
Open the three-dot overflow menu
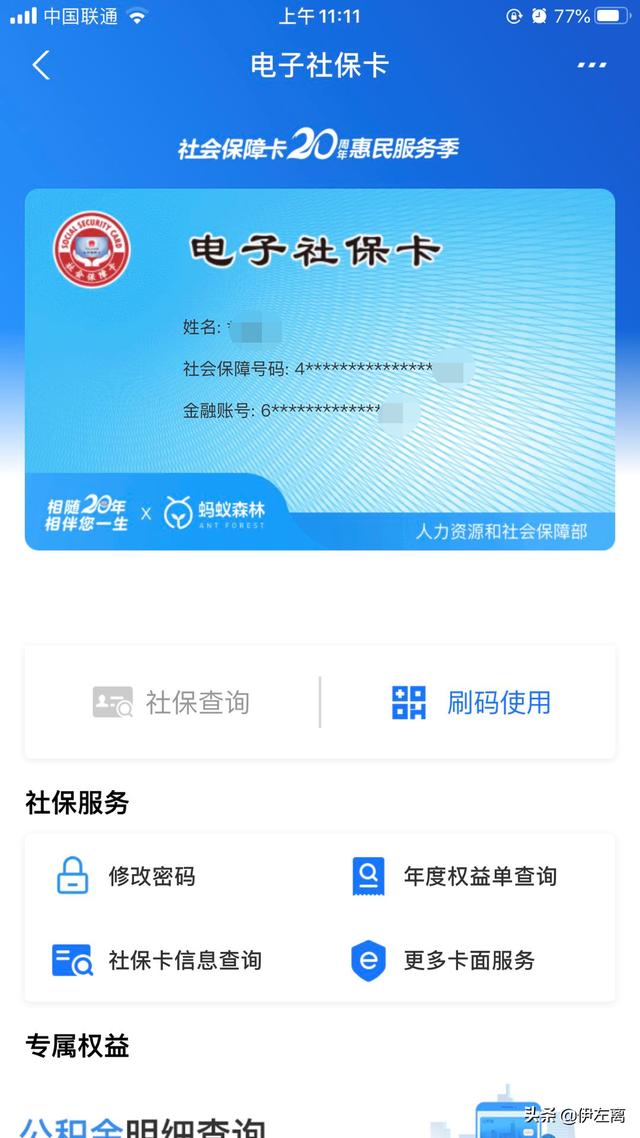[x=592, y=66]
